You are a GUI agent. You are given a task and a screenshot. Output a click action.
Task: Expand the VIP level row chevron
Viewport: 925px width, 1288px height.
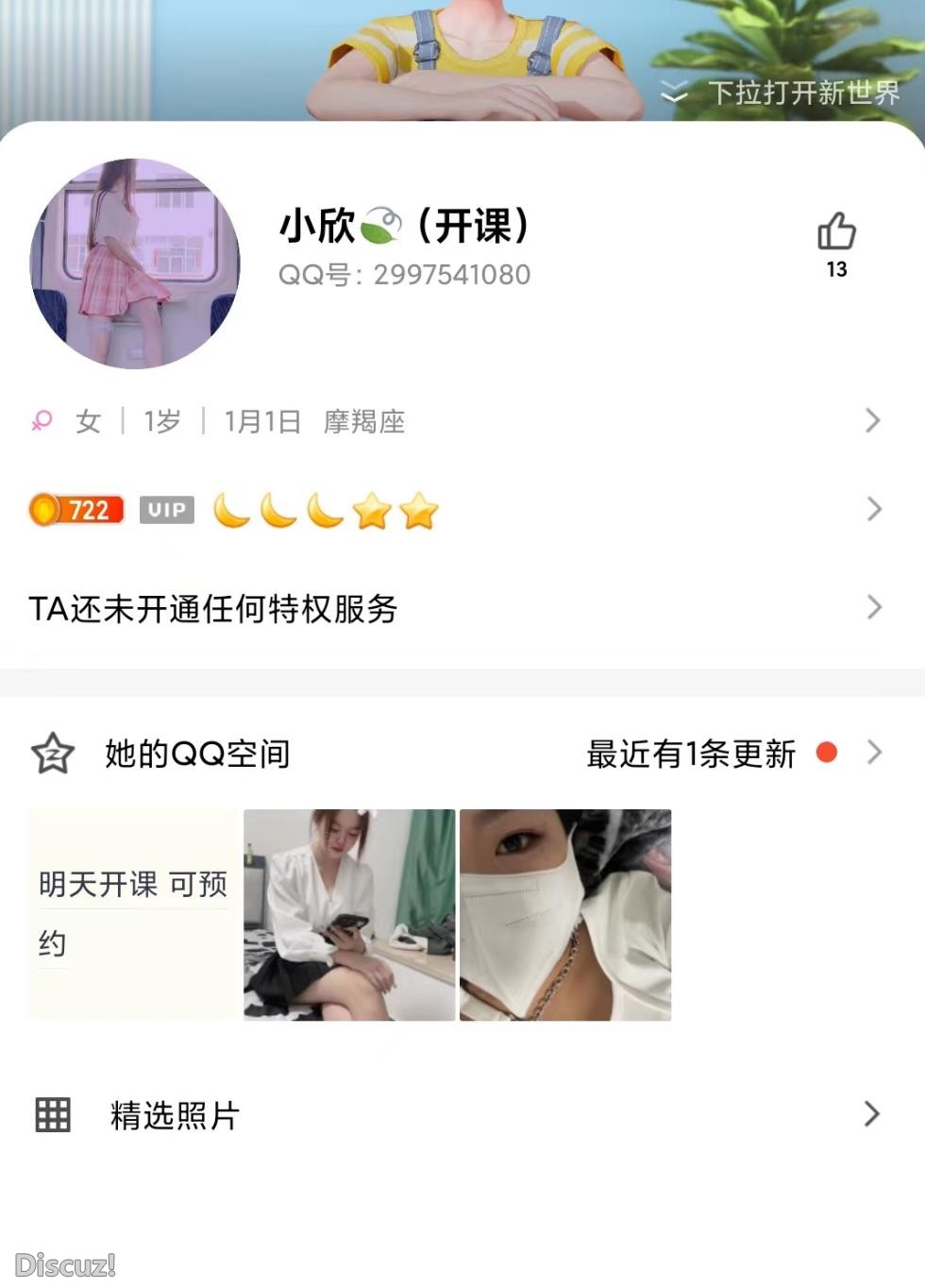[872, 510]
